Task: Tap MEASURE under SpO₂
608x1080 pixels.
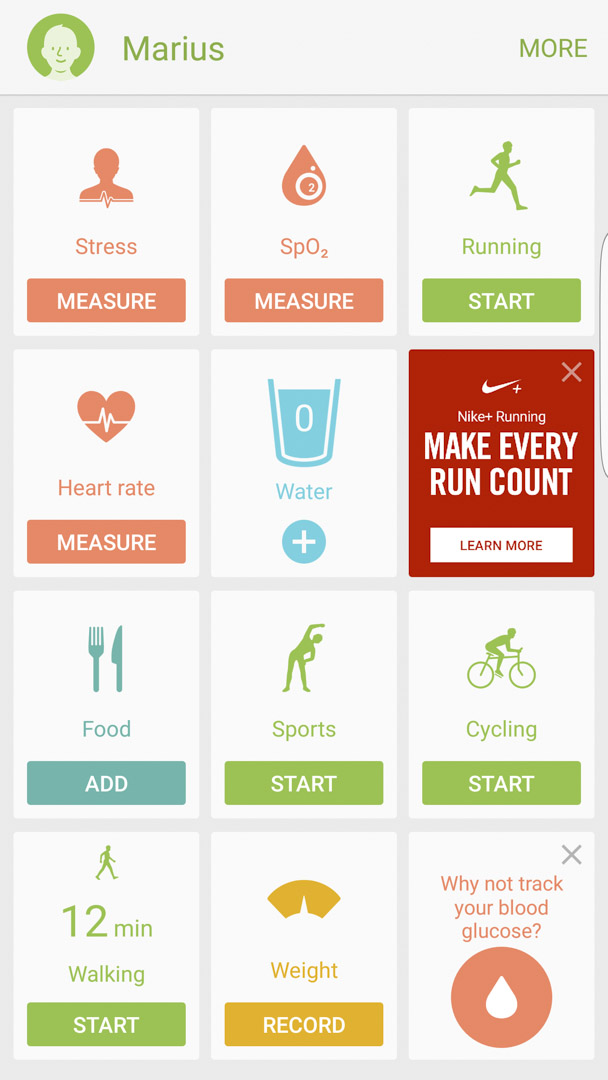Action: tap(304, 300)
